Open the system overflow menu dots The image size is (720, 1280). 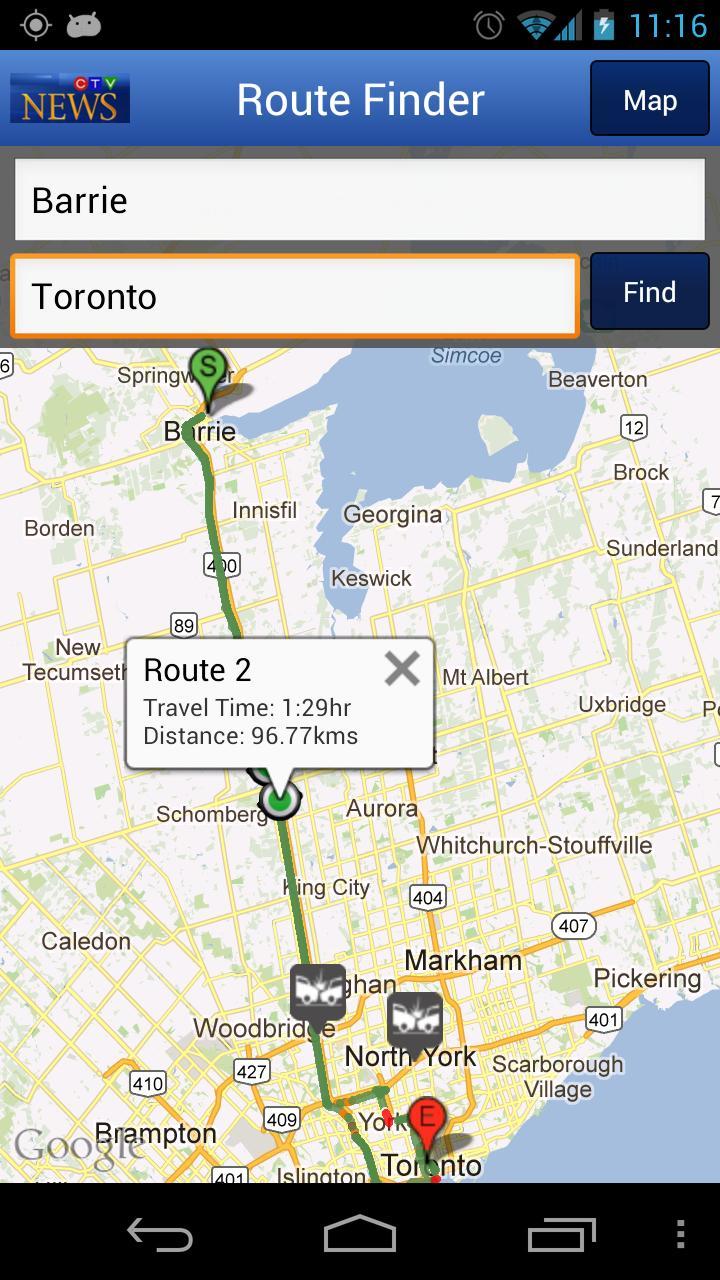click(x=680, y=1234)
